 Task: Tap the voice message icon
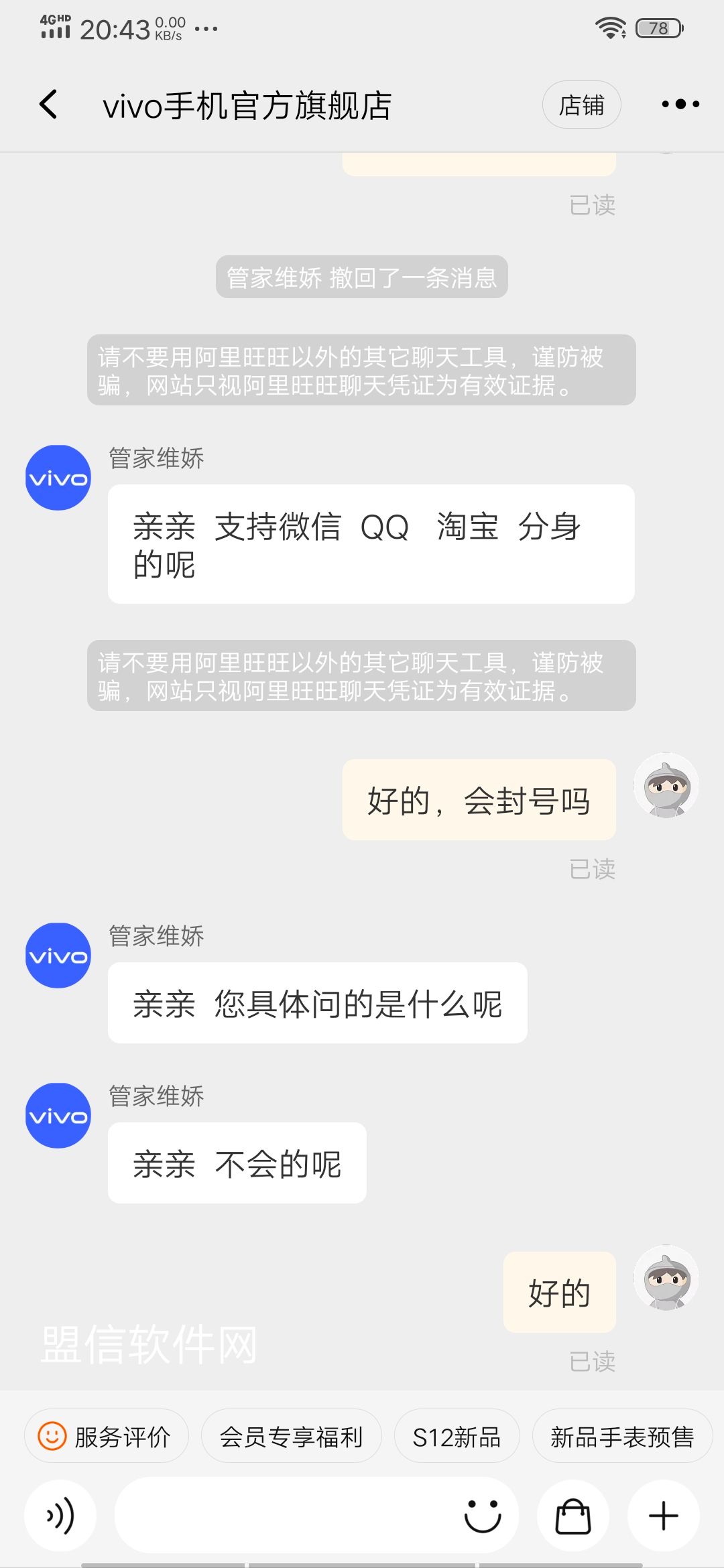tap(60, 1516)
